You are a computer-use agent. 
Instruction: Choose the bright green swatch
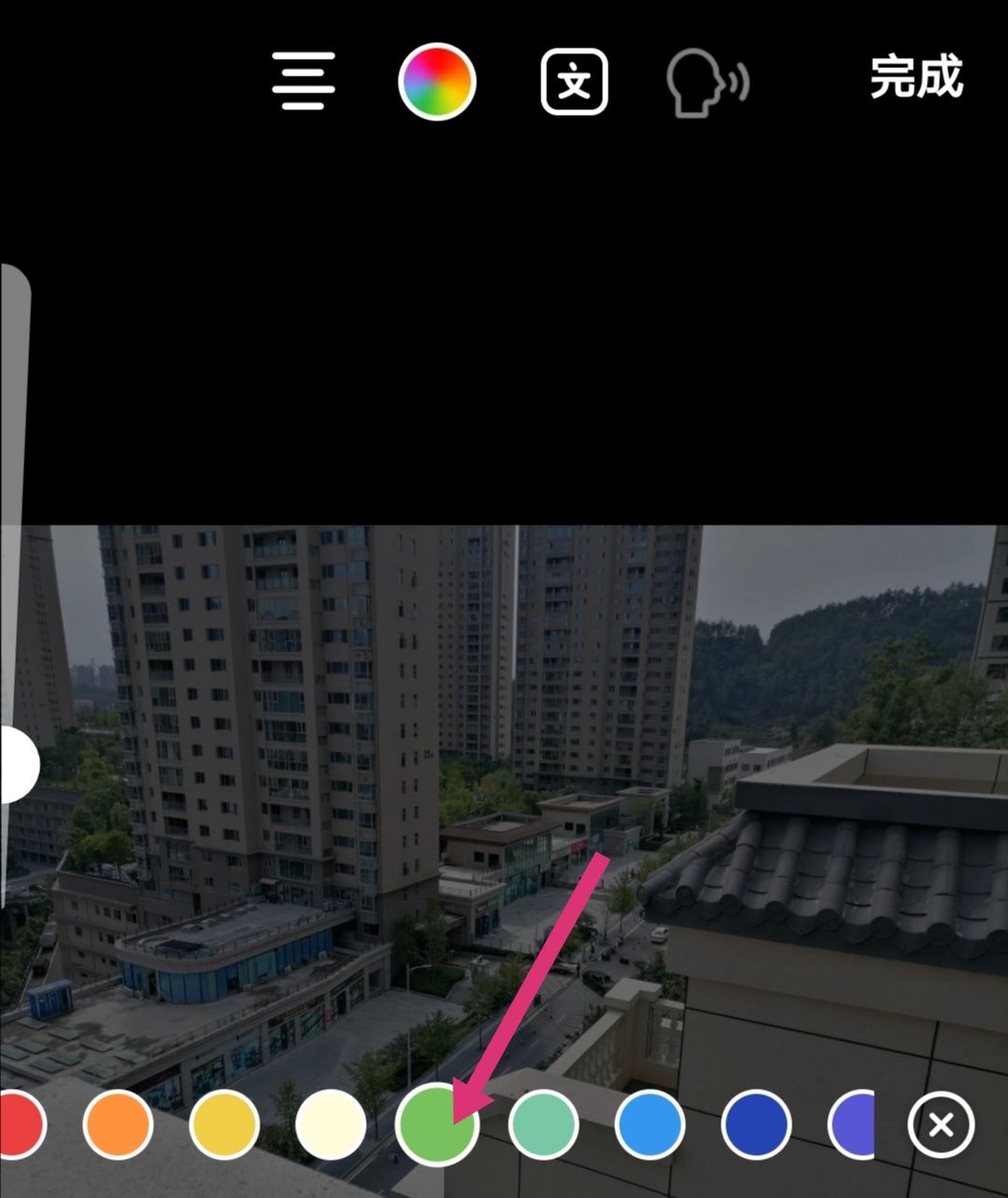pos(436,1124)
